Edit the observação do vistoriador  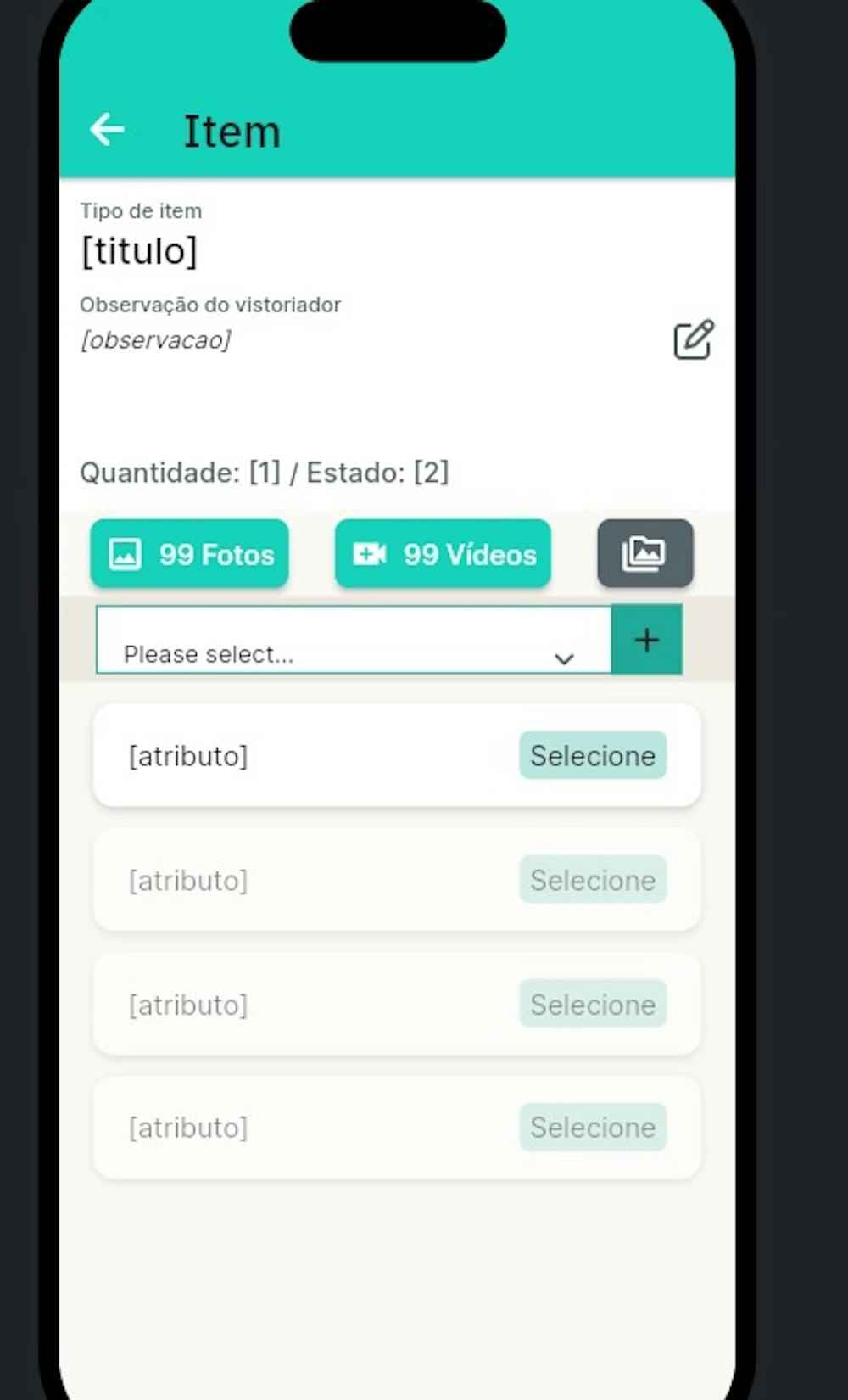tap(694, 340)
